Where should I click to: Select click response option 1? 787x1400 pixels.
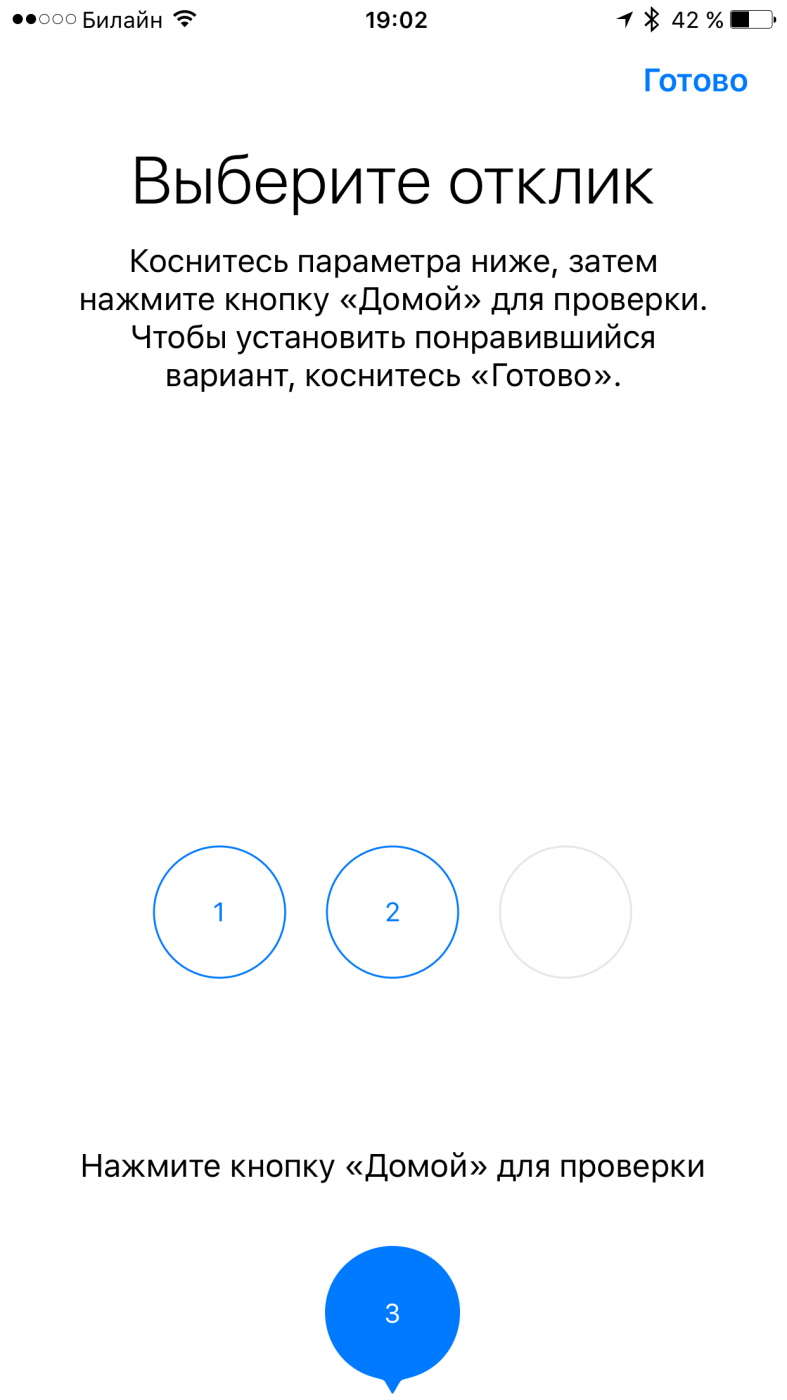pyautogui.click(x=219, y=912)
